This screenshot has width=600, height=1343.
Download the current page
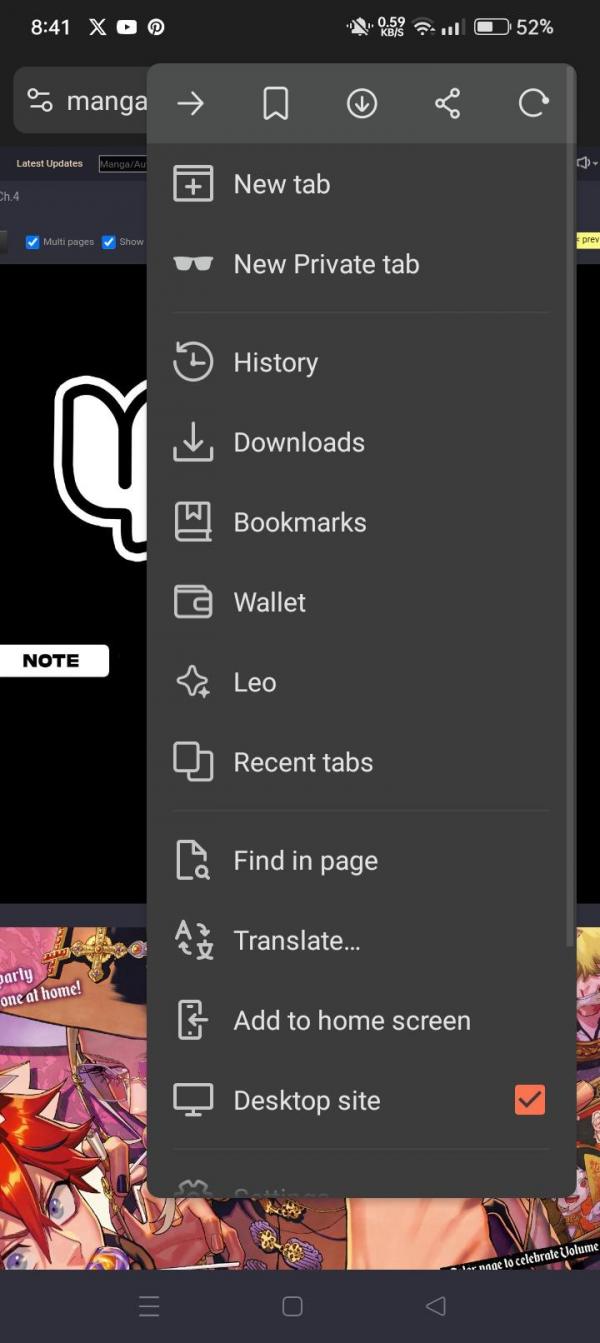pos(362,103)
